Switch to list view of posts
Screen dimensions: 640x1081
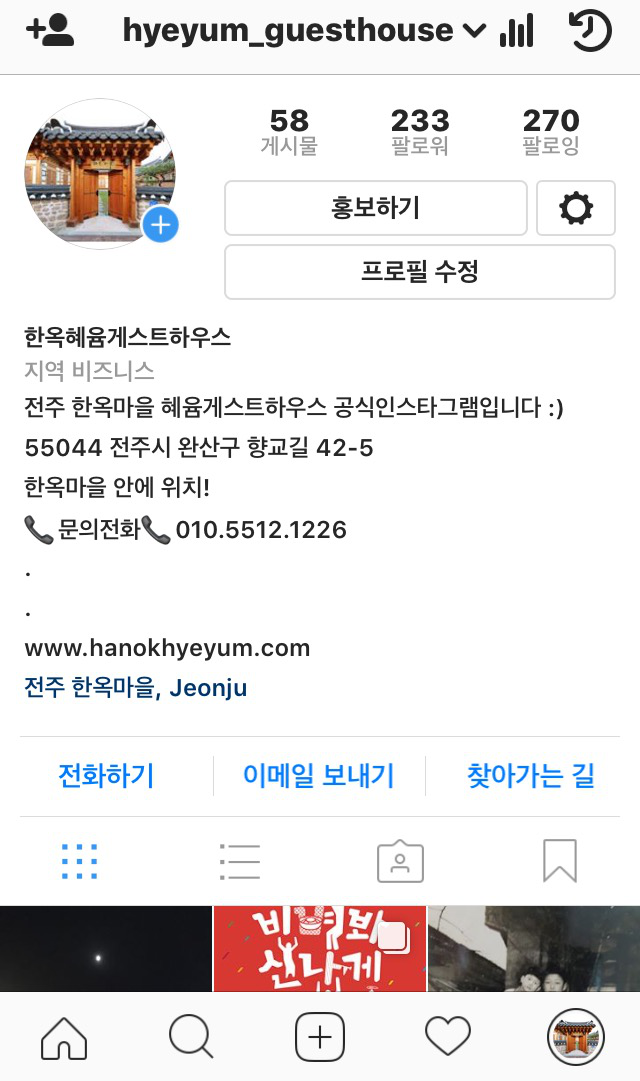pos(240,861)
